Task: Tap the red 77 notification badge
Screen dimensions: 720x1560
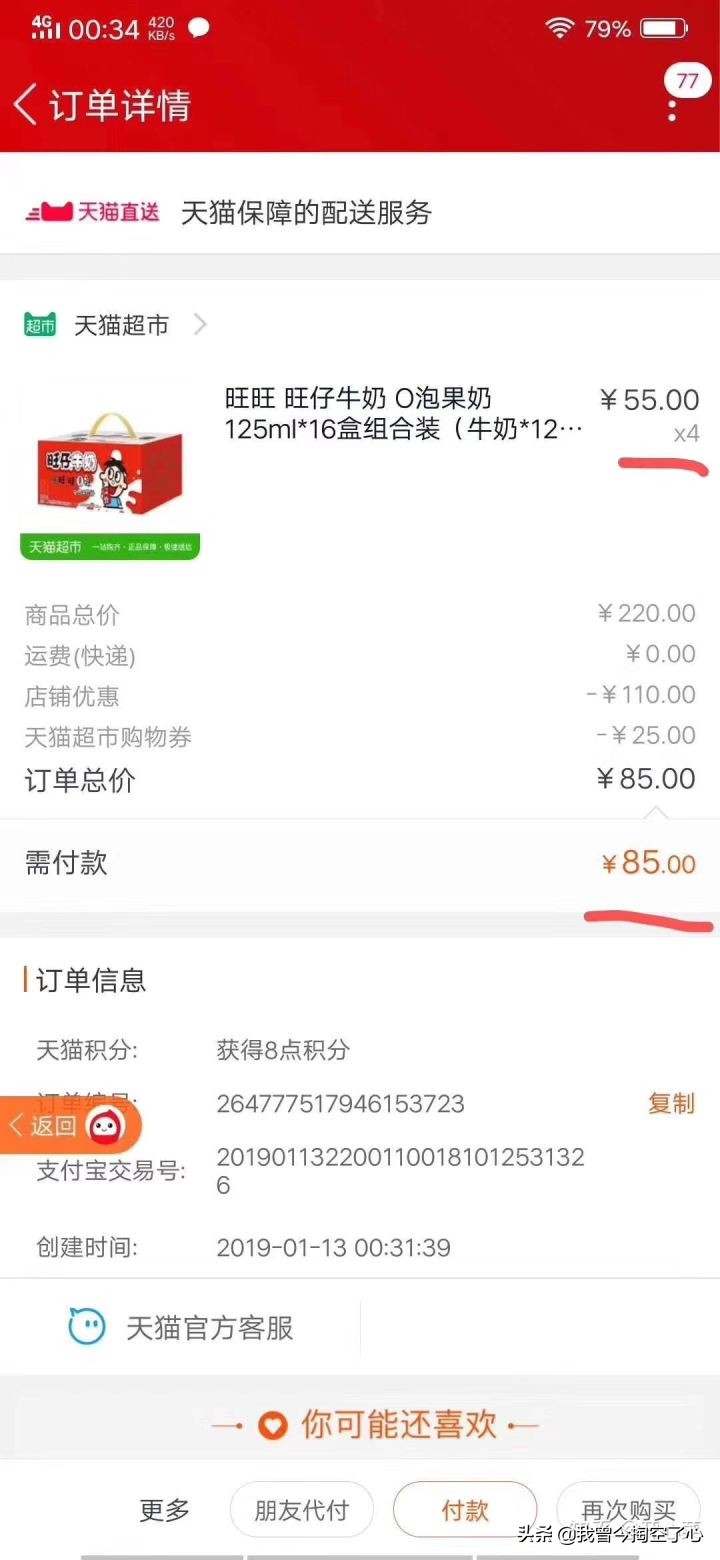Action: 688,81
